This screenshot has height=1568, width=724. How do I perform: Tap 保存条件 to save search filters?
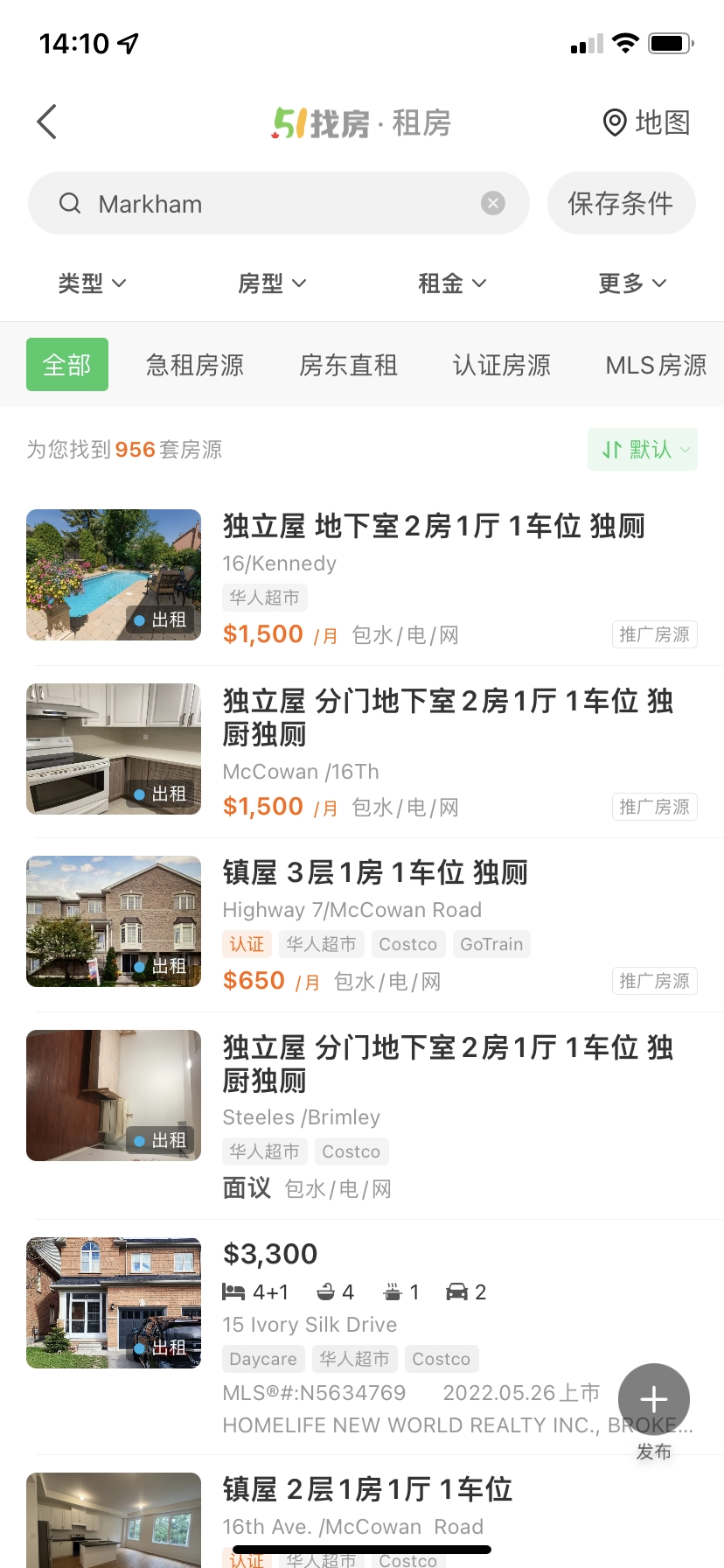tap(621, 204)
